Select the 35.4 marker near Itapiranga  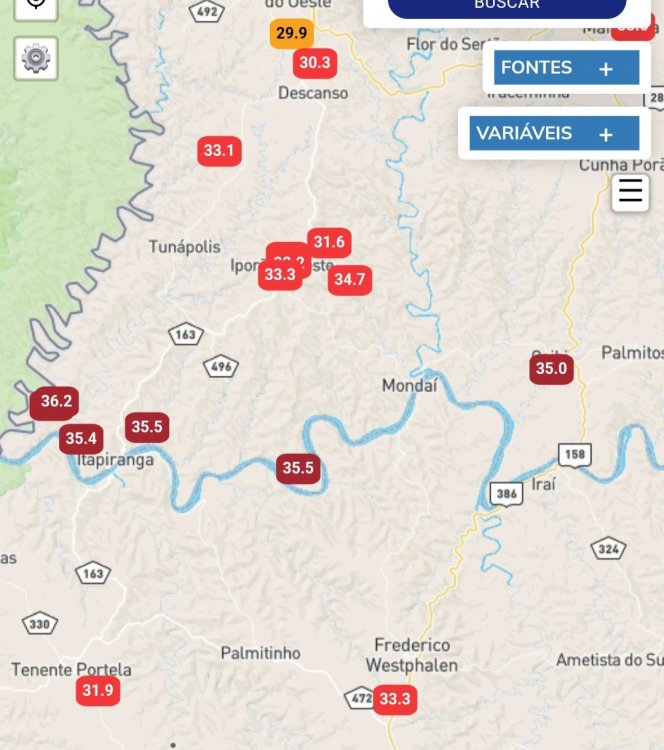pos(80,438)
